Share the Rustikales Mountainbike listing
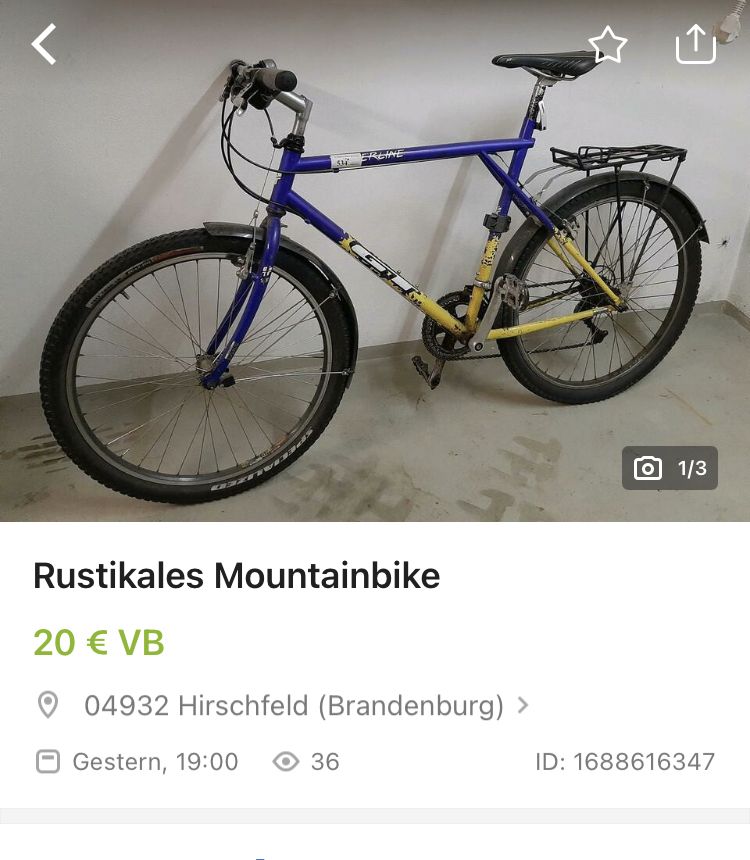The height and width of the screenshot is (860, 750). coord(695,45)
